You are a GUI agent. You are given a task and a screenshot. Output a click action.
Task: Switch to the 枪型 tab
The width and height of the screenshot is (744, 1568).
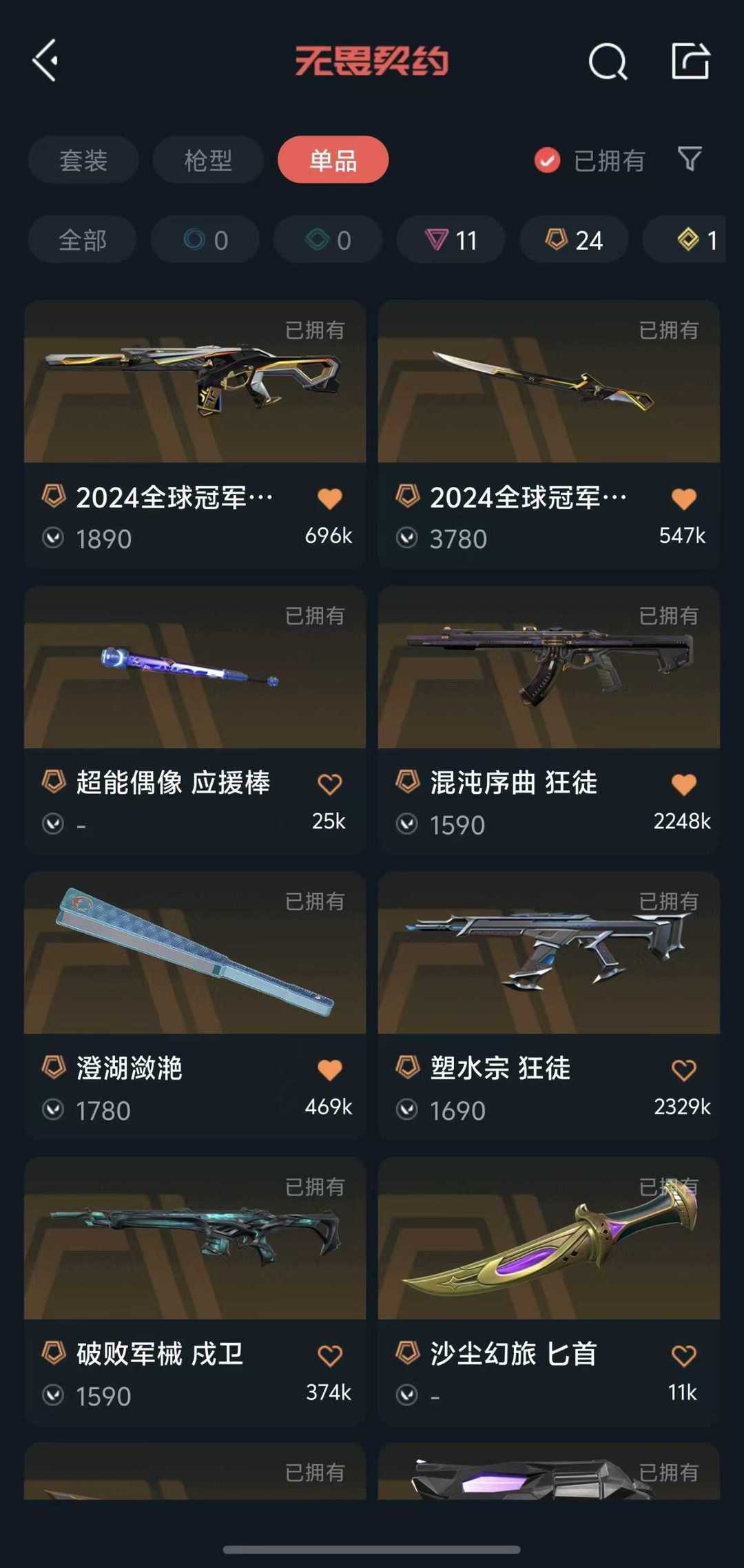(x=208, y=160)
